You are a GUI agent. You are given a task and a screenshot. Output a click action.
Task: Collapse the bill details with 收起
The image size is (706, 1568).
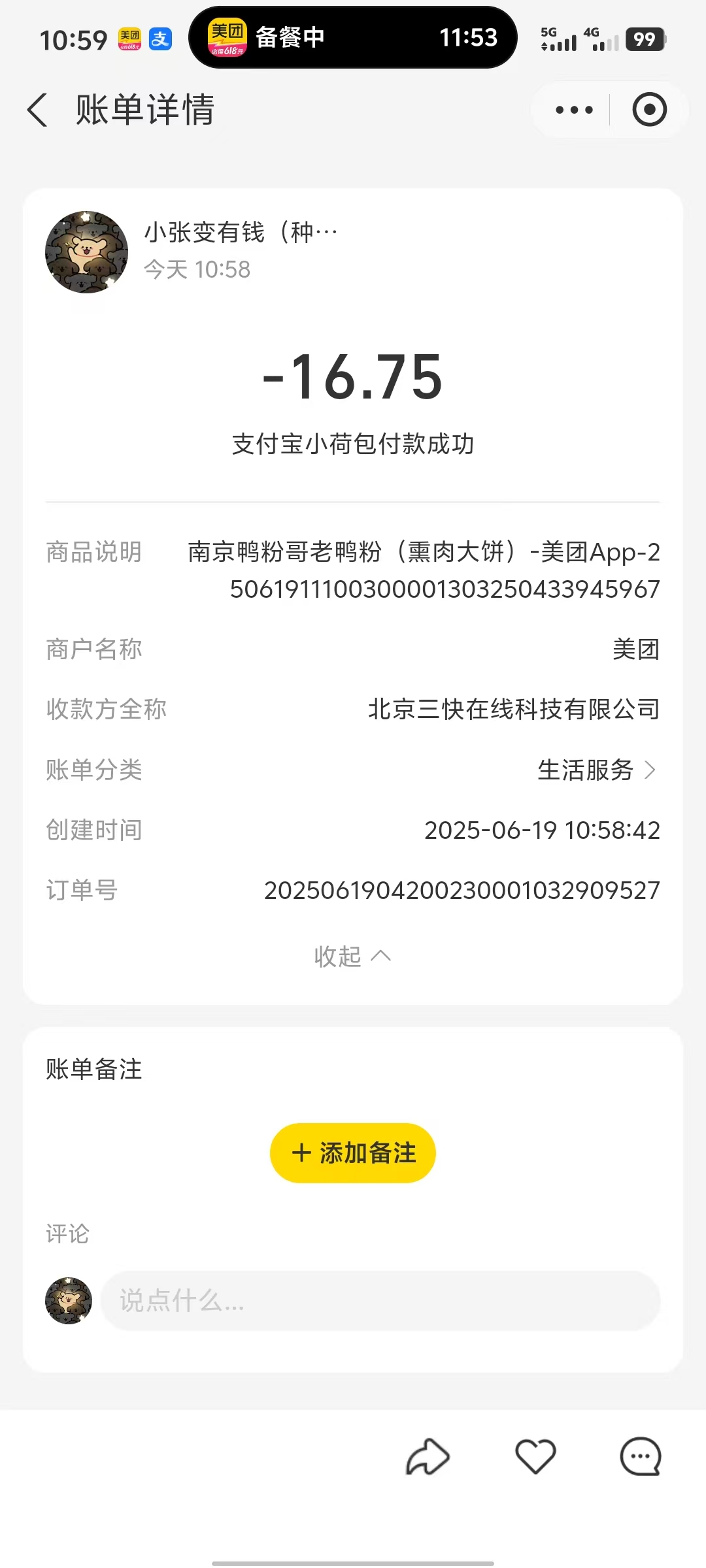click(352, 956)
